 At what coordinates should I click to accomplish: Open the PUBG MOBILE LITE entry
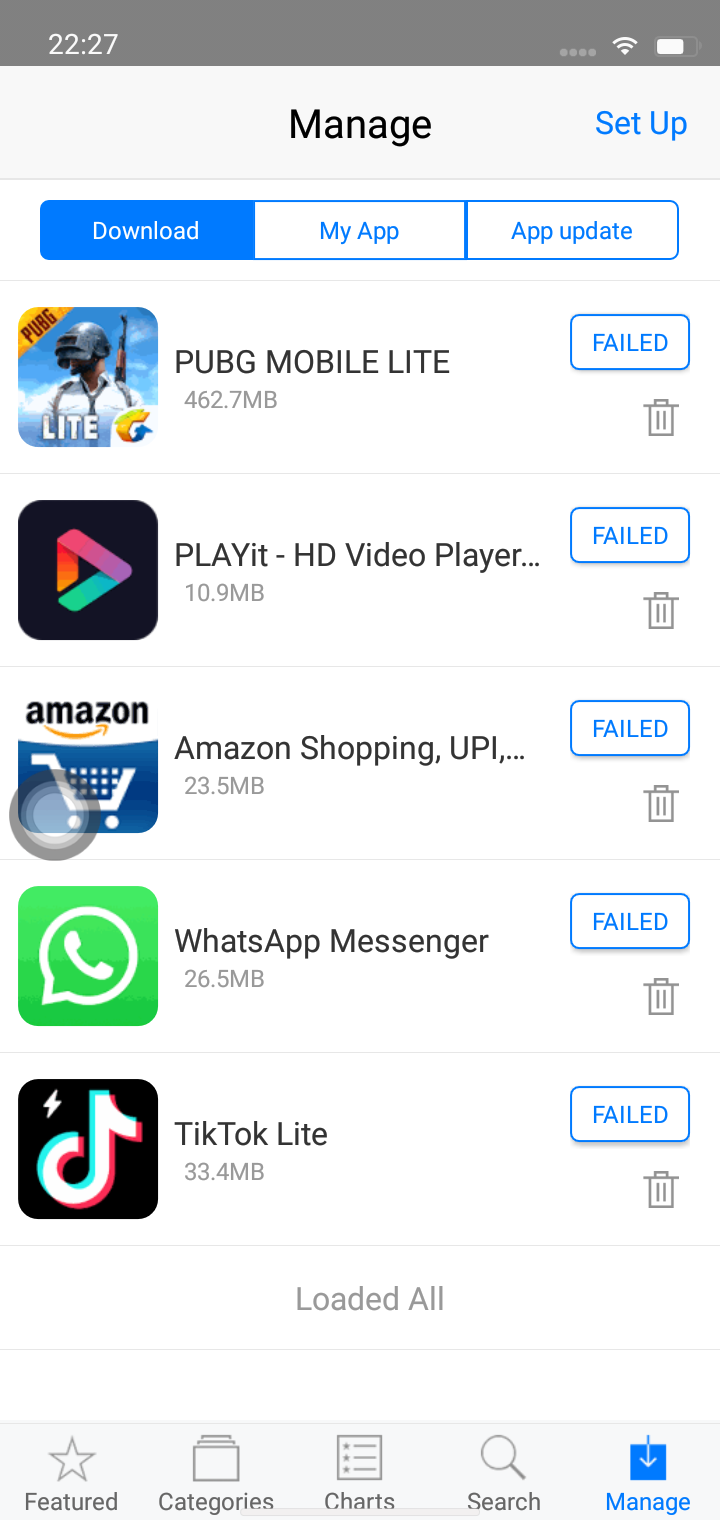[312, 363]
